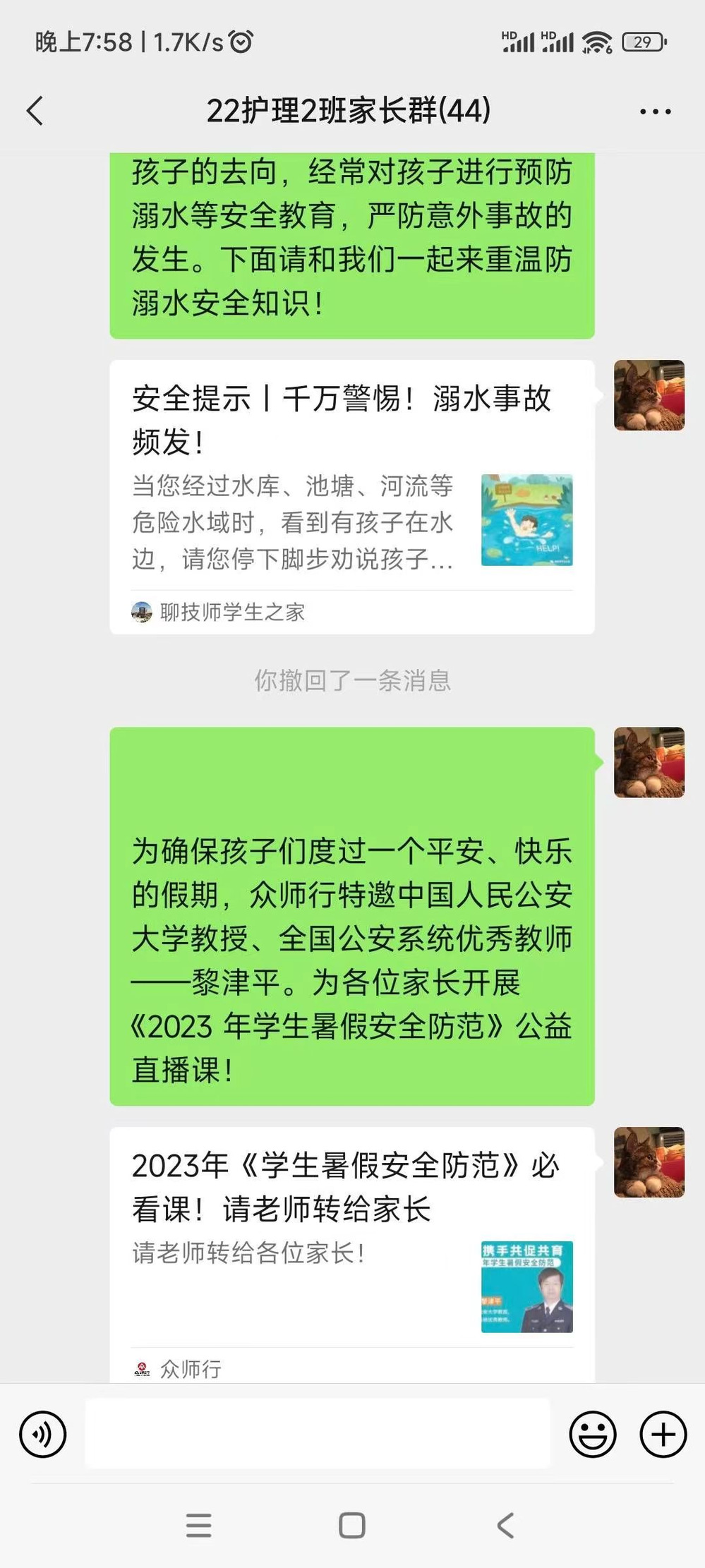Viewport: 705px width, 1568px height.
Task: Go to the phone's home screen
Action: pyautogui.click(x=351, y=1525)
